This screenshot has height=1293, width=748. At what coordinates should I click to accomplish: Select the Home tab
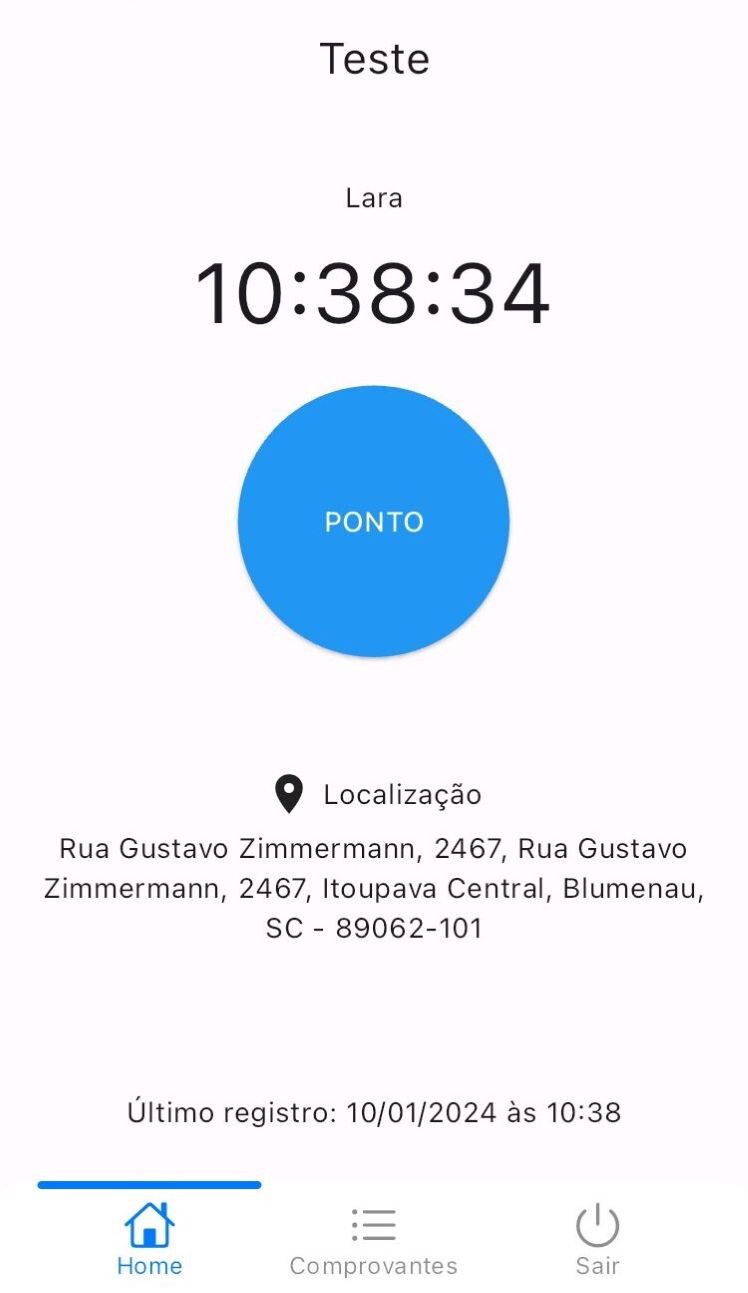click(150, 1240)
